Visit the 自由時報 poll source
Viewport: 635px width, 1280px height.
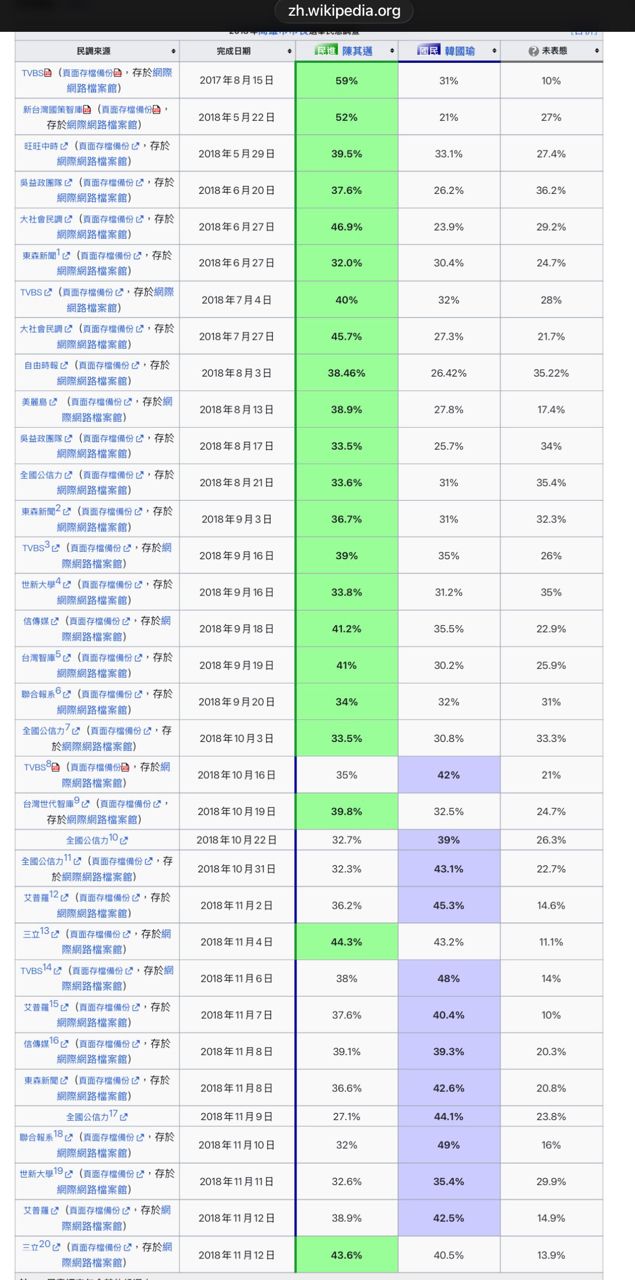pyautogui.click(x=43, y=366)
